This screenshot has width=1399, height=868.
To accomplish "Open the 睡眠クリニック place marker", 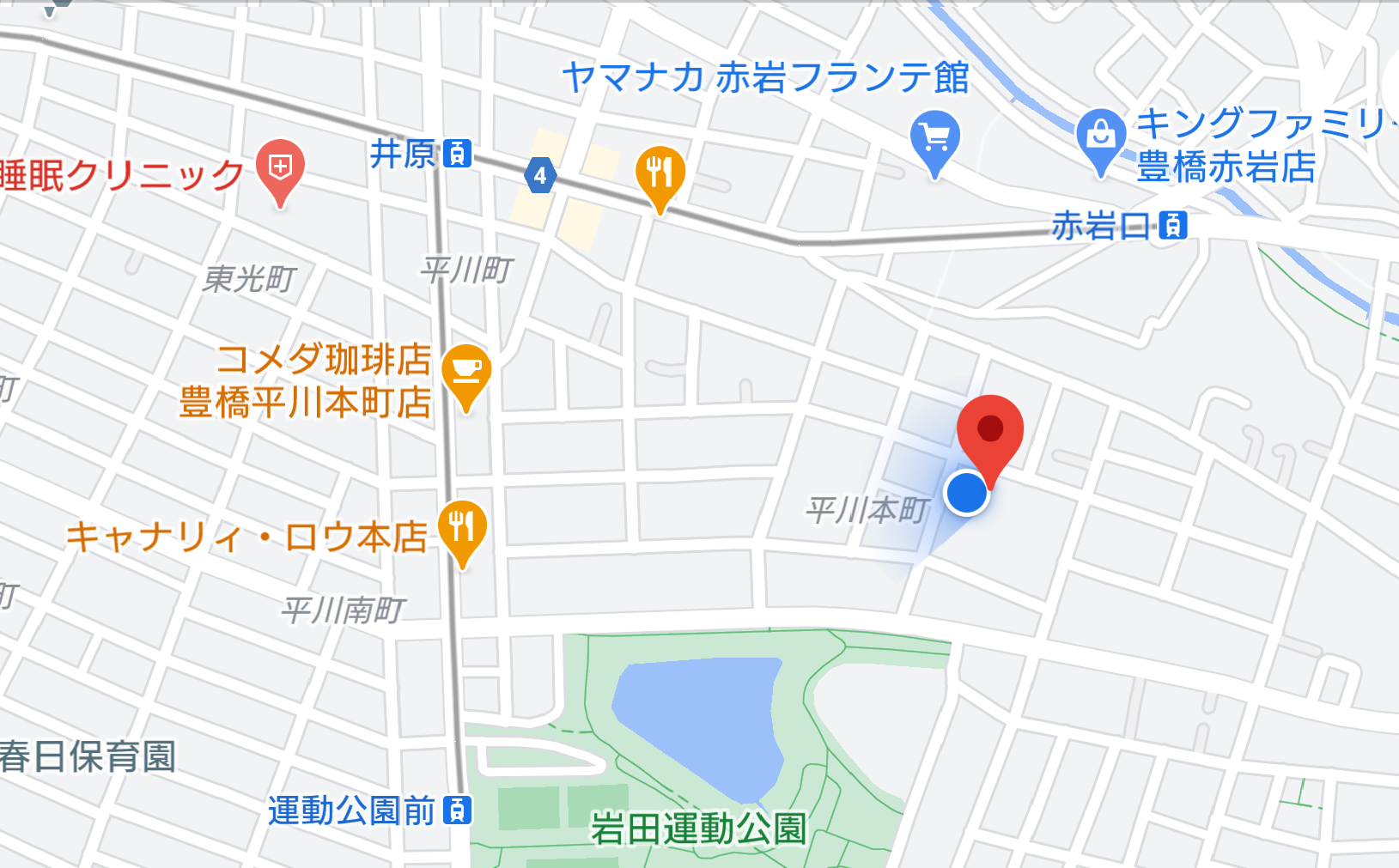I will [x=280, y=168].
